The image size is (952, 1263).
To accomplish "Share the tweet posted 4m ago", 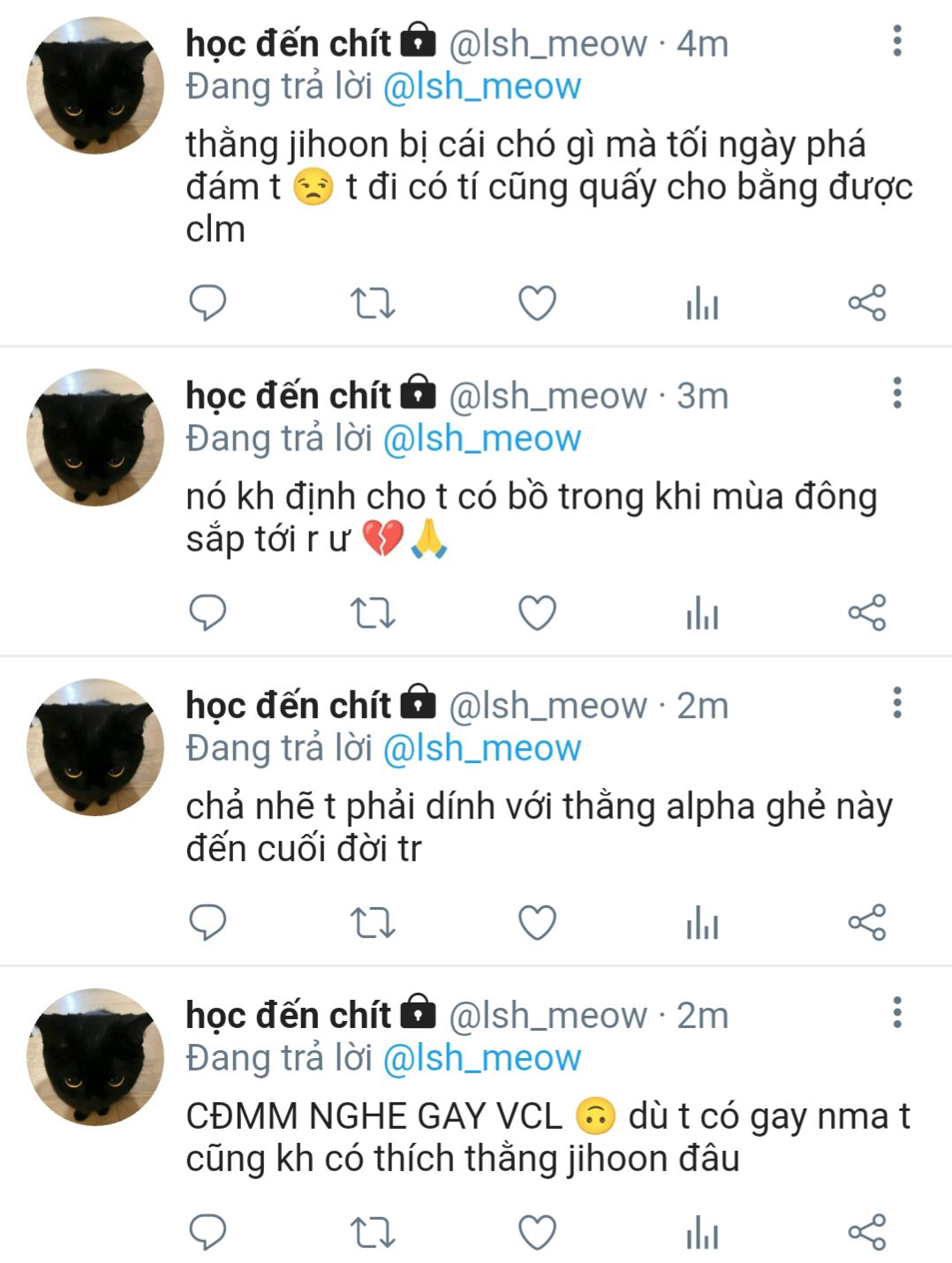I will tap(866, 303).
